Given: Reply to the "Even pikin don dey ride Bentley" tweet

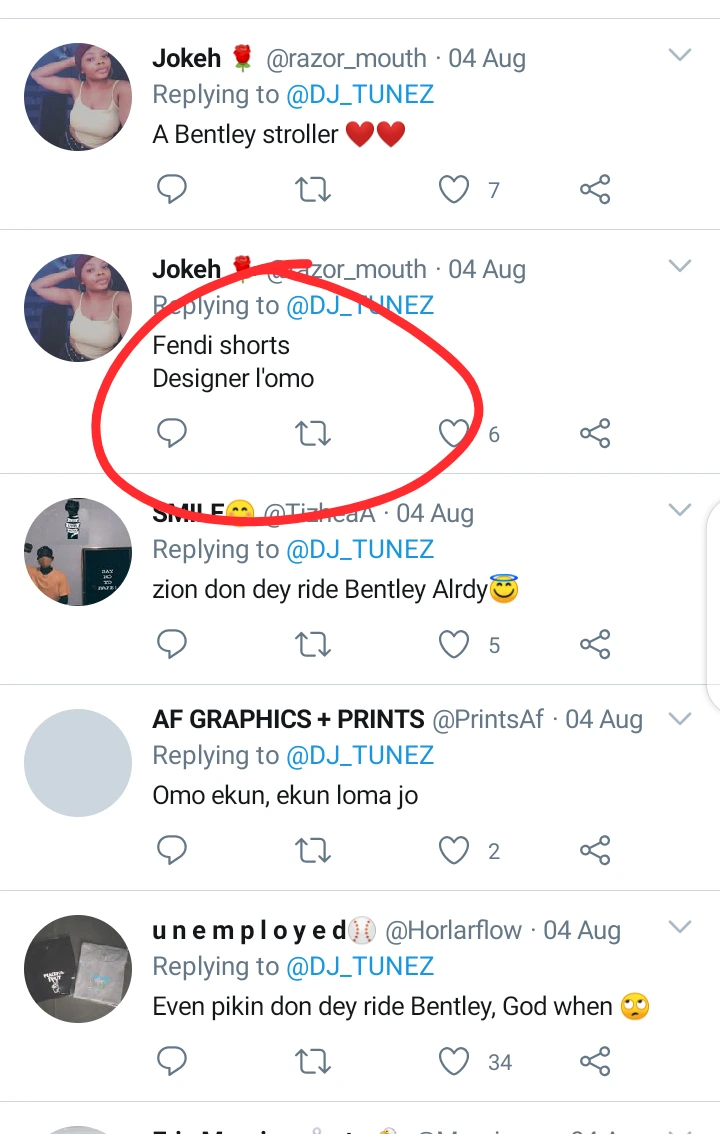Looking at the screenshot, I should (x=172, y=1061).
